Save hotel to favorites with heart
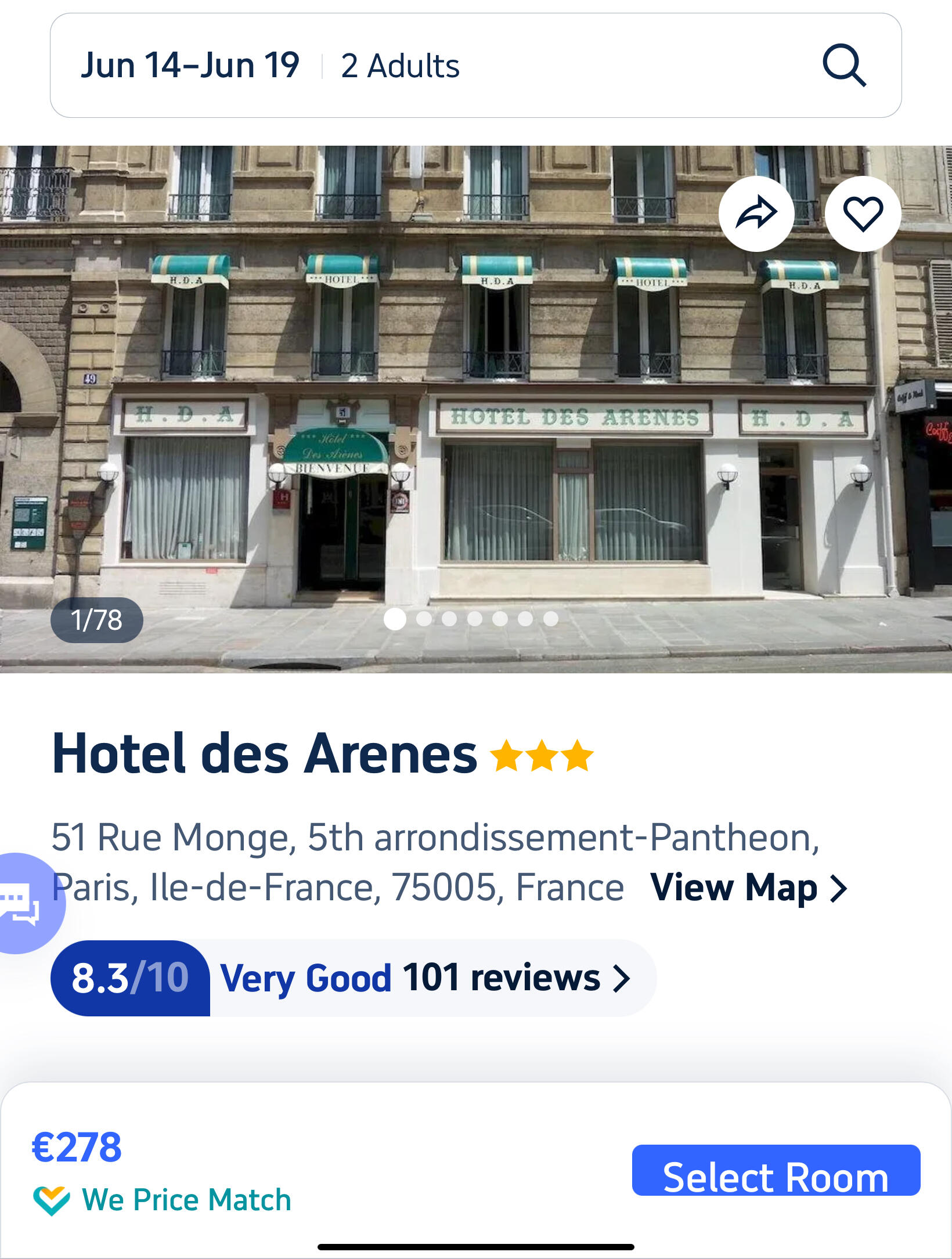 tap(863, 214)
